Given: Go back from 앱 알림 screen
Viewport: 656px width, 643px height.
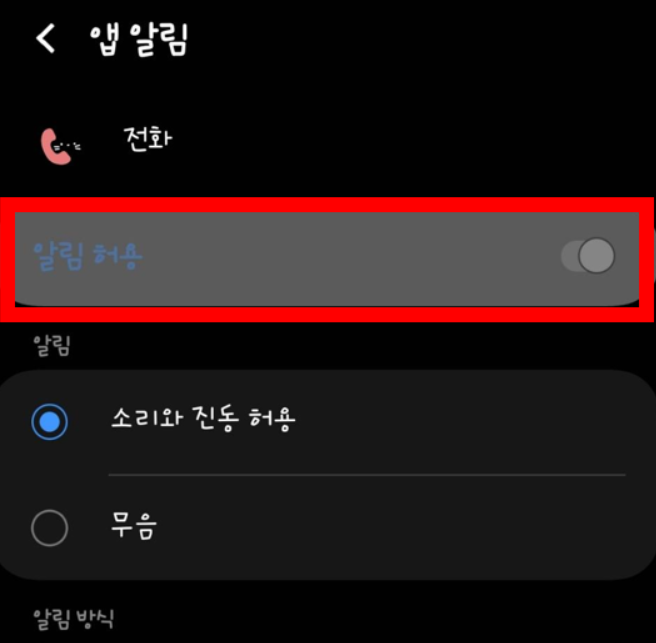Looking at the screenshot, I should (x=45, y=39).
